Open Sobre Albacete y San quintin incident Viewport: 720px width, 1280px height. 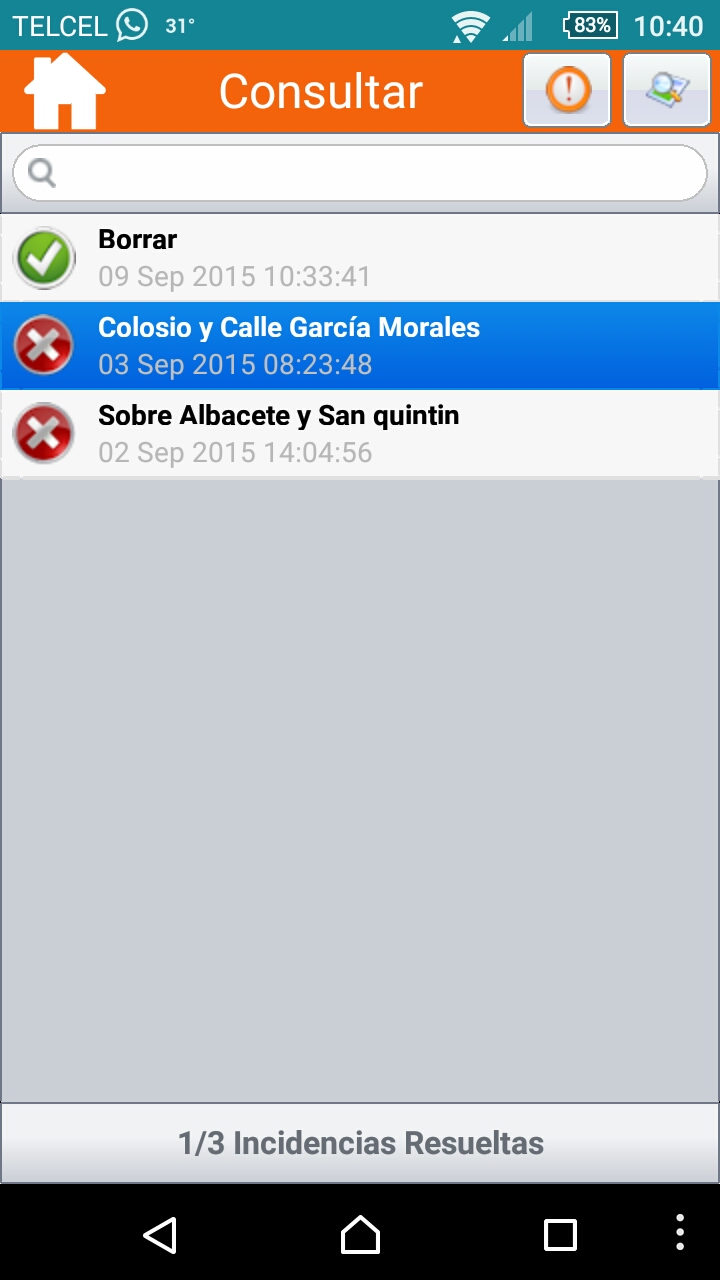pos(360,434)
